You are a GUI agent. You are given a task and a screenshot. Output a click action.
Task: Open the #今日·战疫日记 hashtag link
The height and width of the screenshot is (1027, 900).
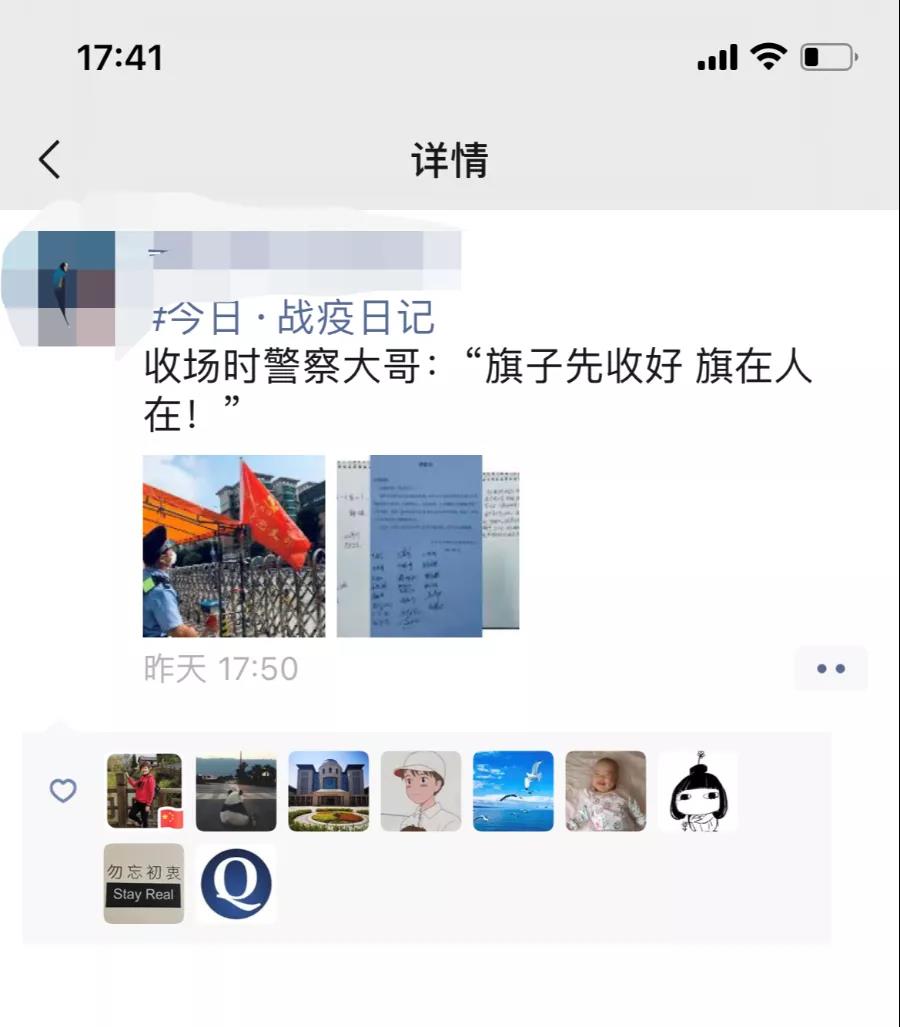click(291, 319)
